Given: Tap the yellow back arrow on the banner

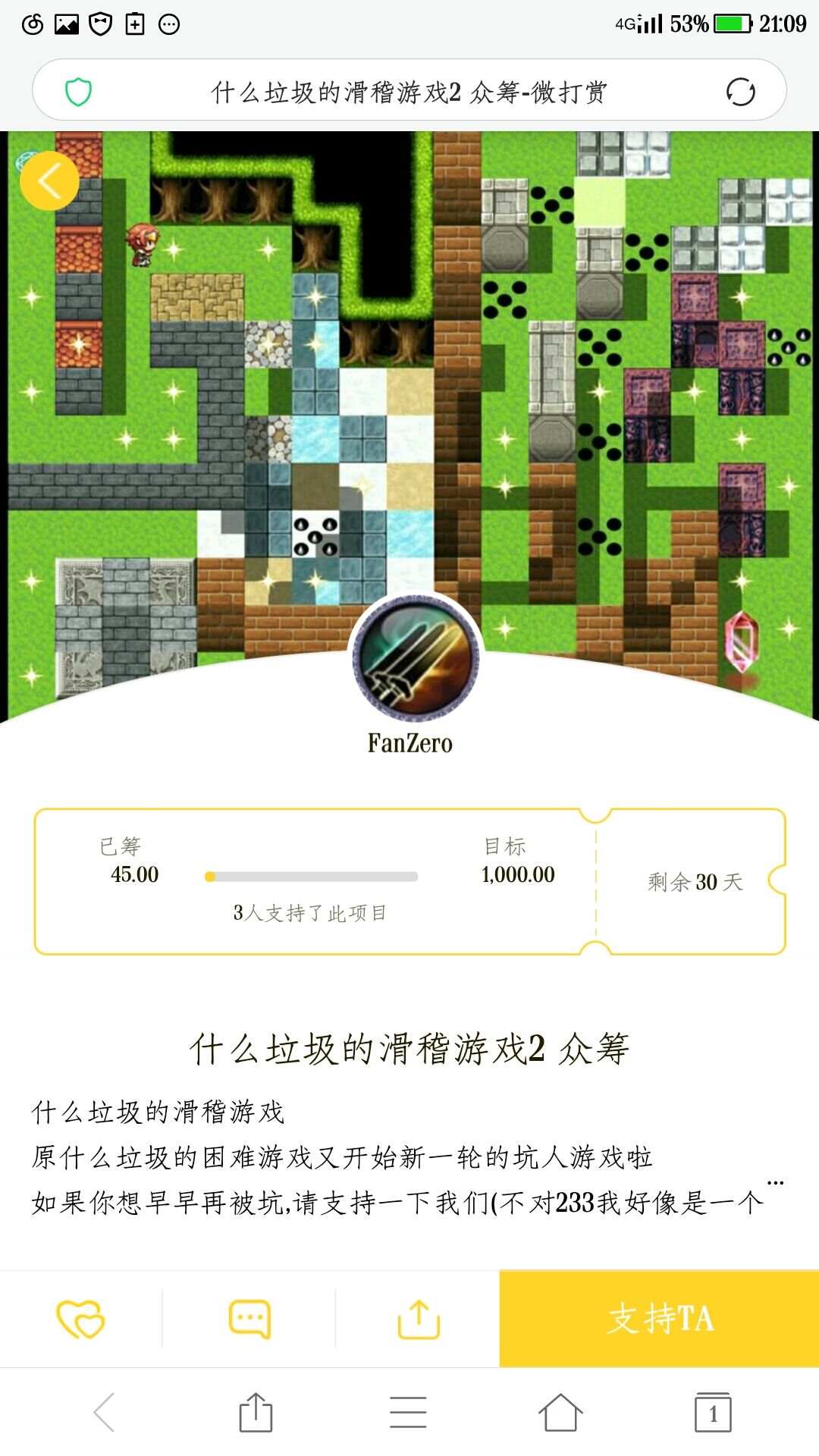Looking at the screenshot, I should tap(49, 180).
